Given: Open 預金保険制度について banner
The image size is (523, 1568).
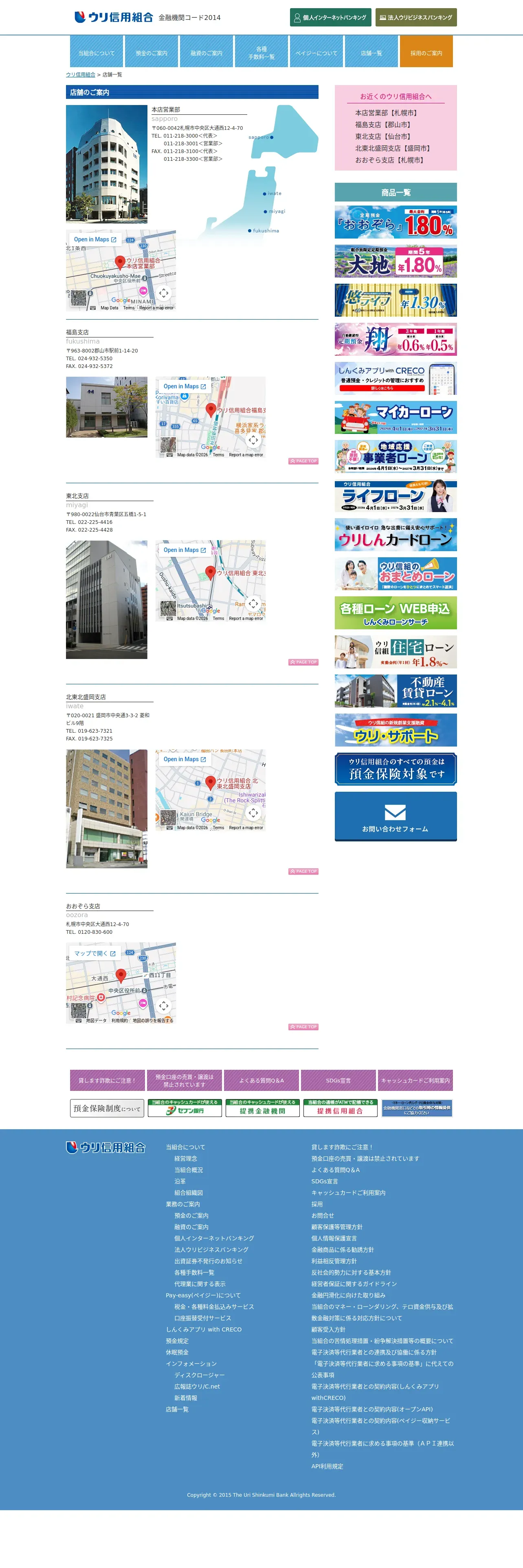Looking at the screenshot, I should (107, 1108).
